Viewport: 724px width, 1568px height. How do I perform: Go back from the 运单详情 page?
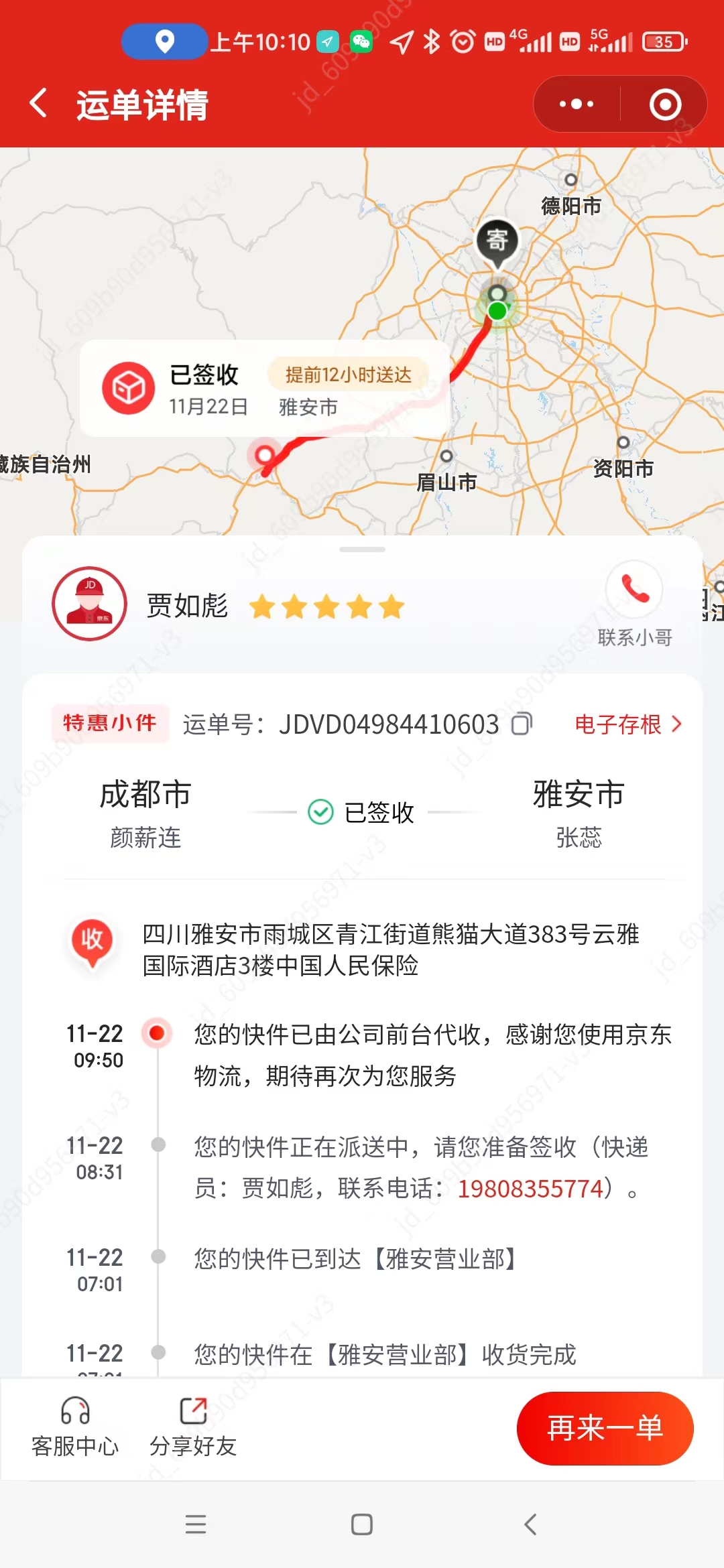[x=39, y=104]
